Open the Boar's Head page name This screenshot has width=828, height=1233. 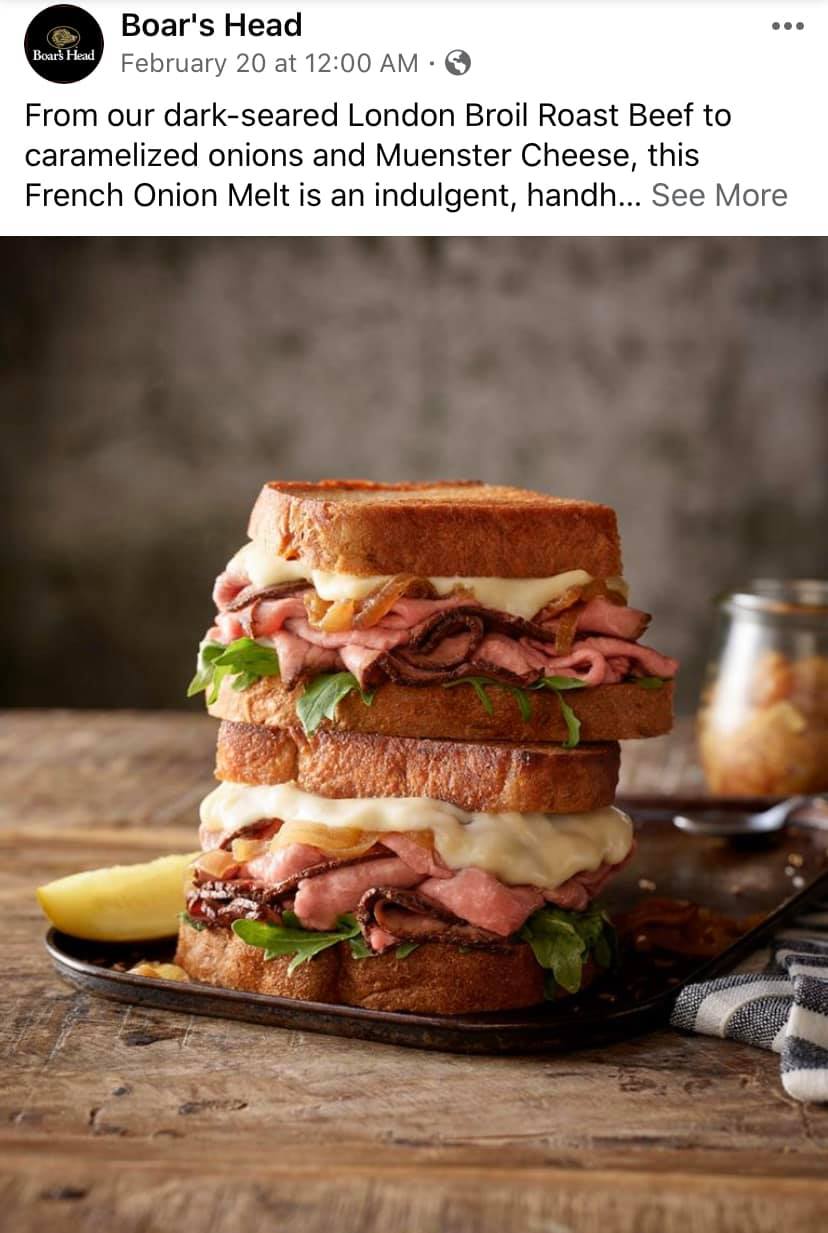pos(211,25)
